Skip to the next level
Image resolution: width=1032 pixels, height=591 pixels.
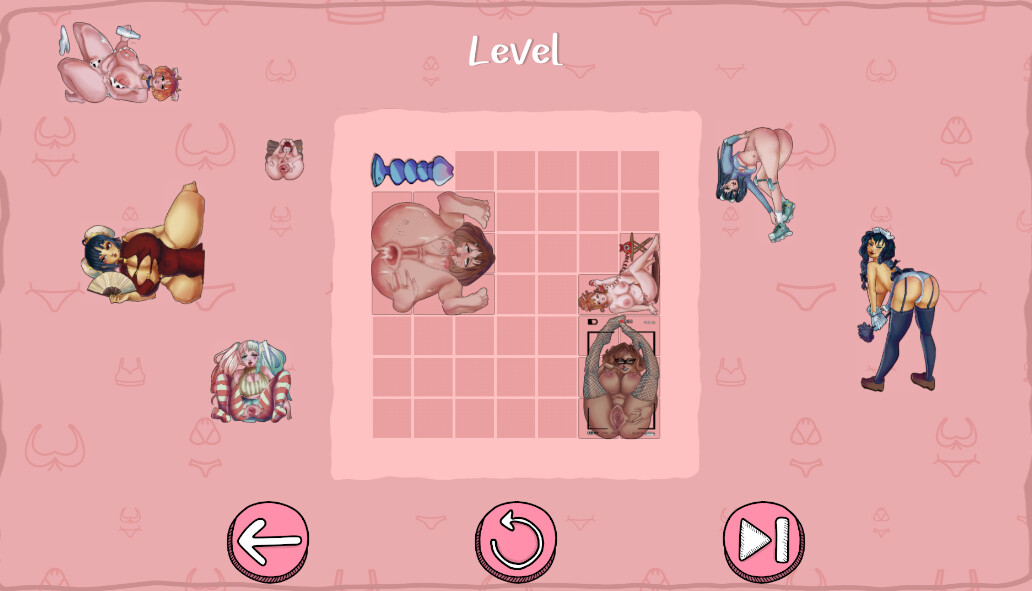pos(763,541)
